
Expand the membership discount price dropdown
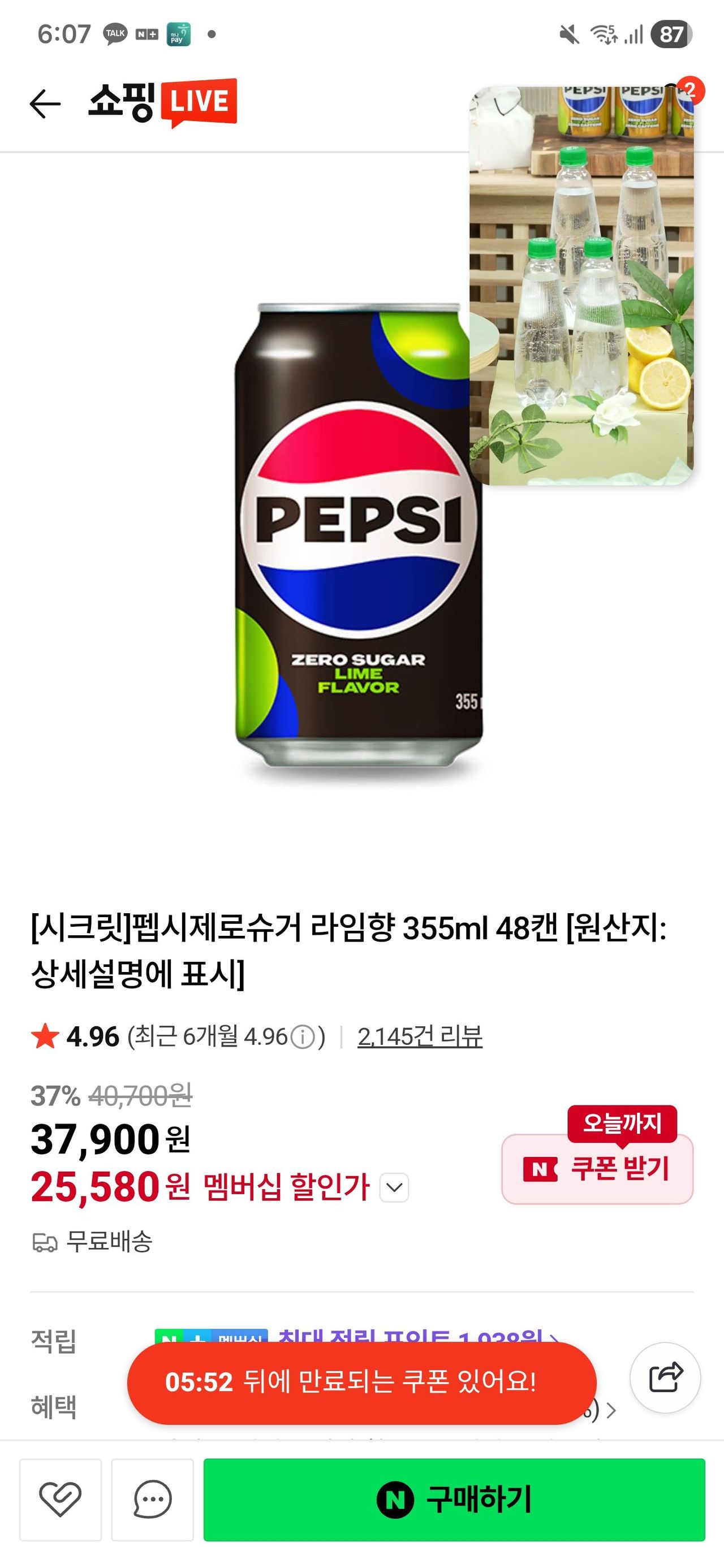394,1187
